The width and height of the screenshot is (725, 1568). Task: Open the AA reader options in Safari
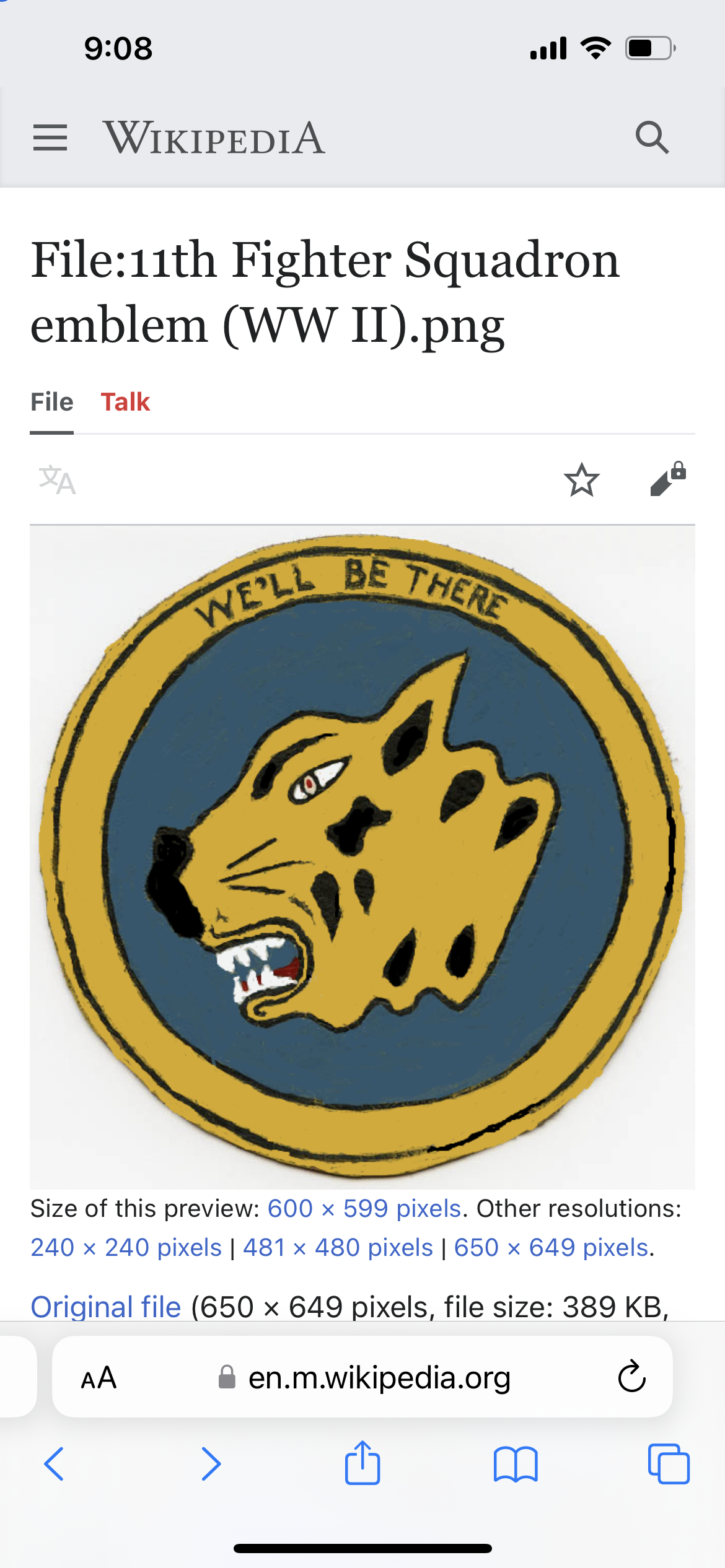pyautogui.click(x=99, y=1378)
